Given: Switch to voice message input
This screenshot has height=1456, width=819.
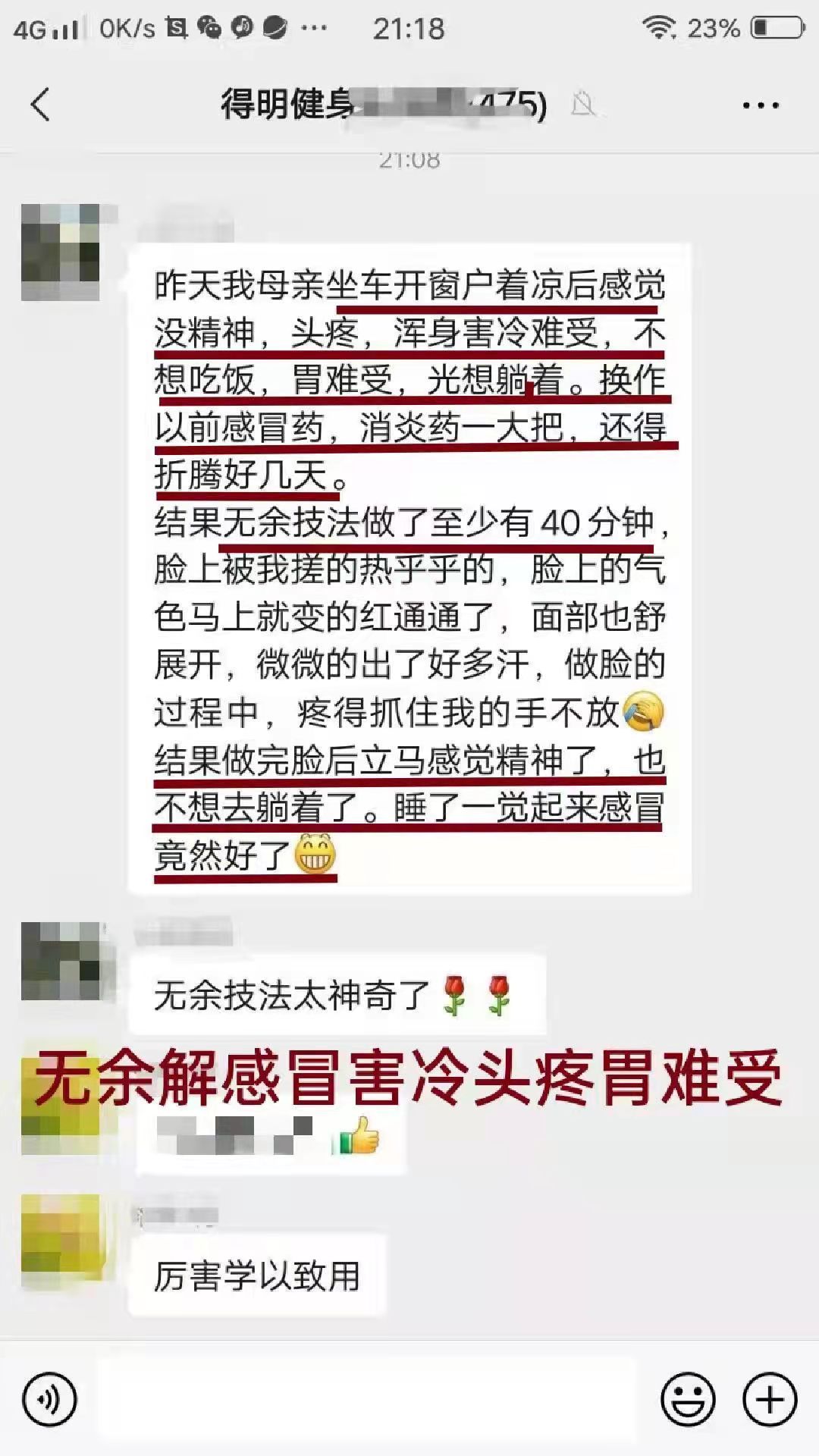Looking at the screenshot, I should tap(49, 1399).
